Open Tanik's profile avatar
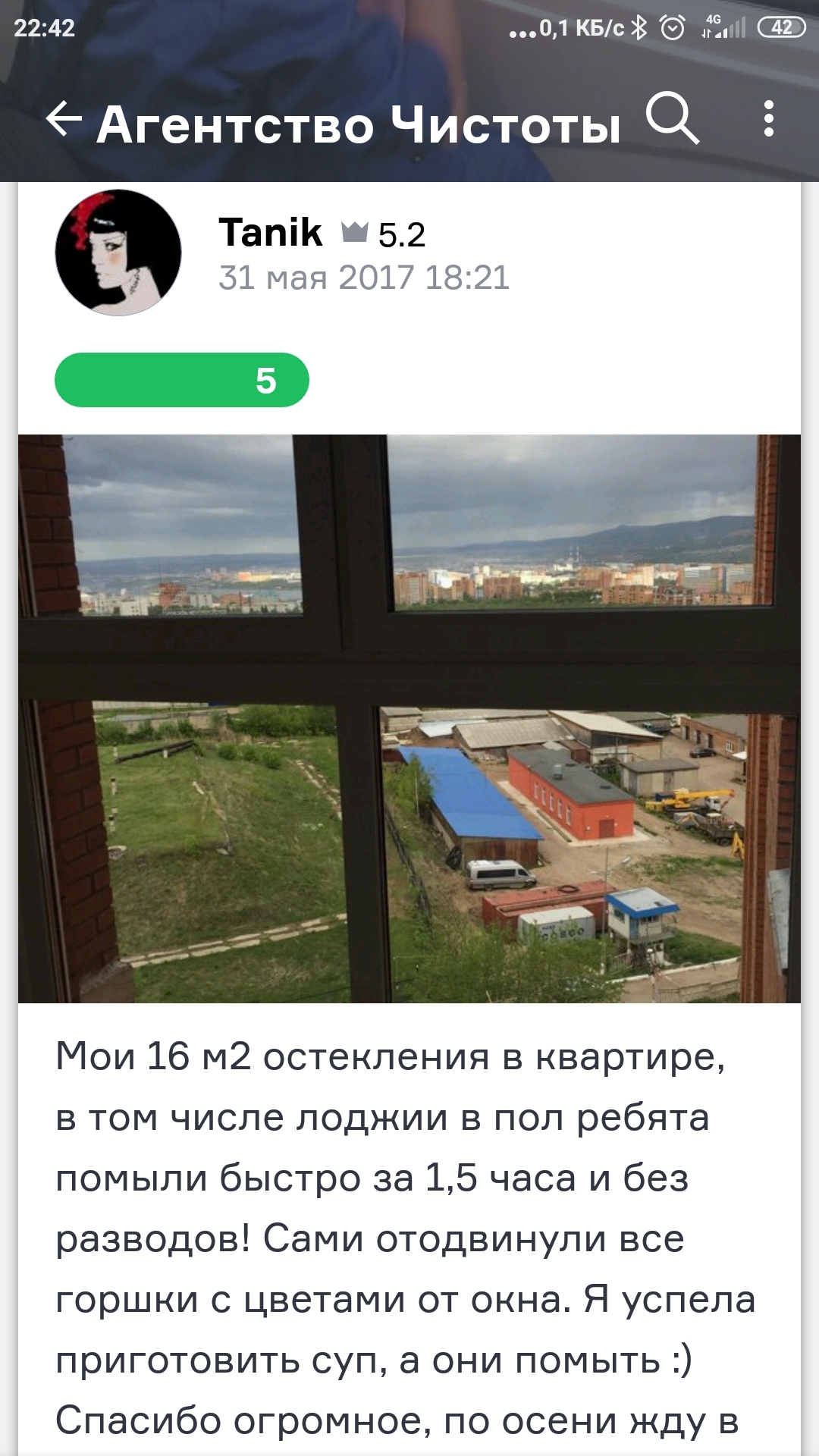This screenshot has height=1456, width=819. [x=118, y=253]
